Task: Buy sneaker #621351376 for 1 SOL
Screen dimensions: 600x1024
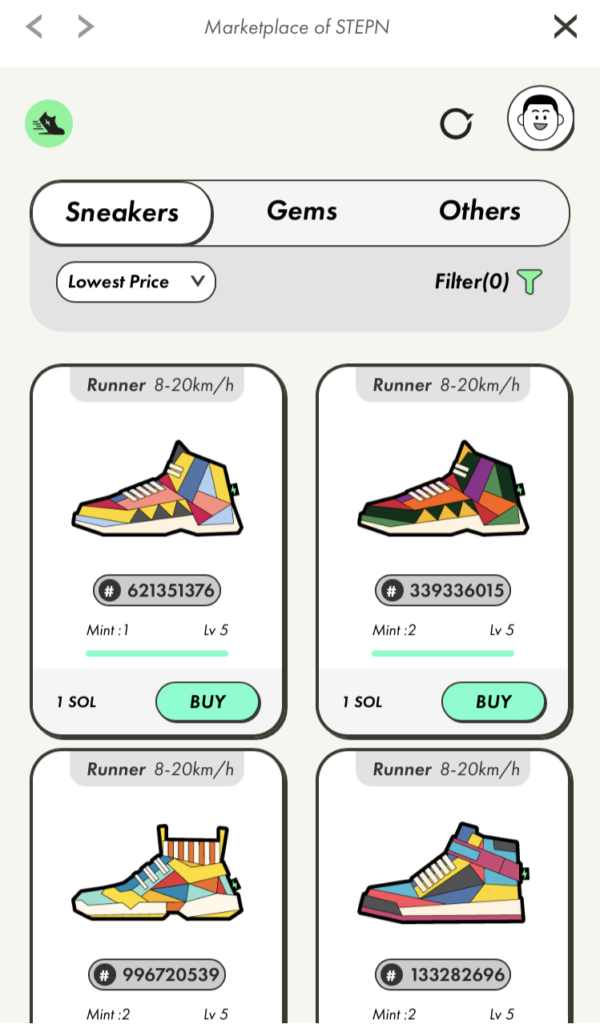Action: pos(207,702)
